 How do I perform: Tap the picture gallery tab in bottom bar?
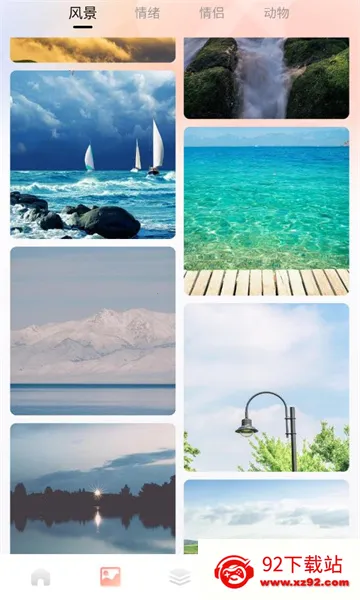point(110,577)
